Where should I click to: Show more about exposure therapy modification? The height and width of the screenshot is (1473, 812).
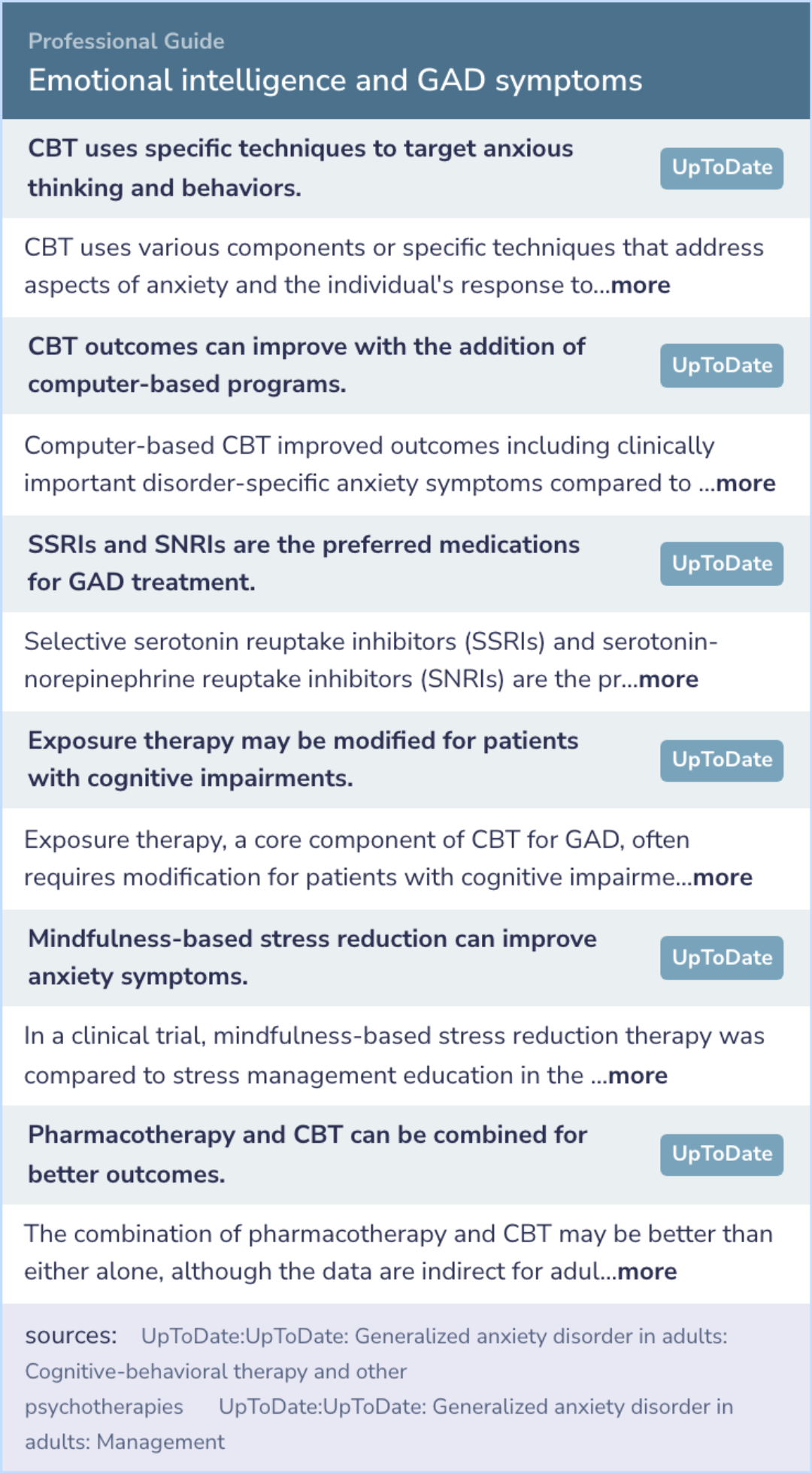(722, 877)
